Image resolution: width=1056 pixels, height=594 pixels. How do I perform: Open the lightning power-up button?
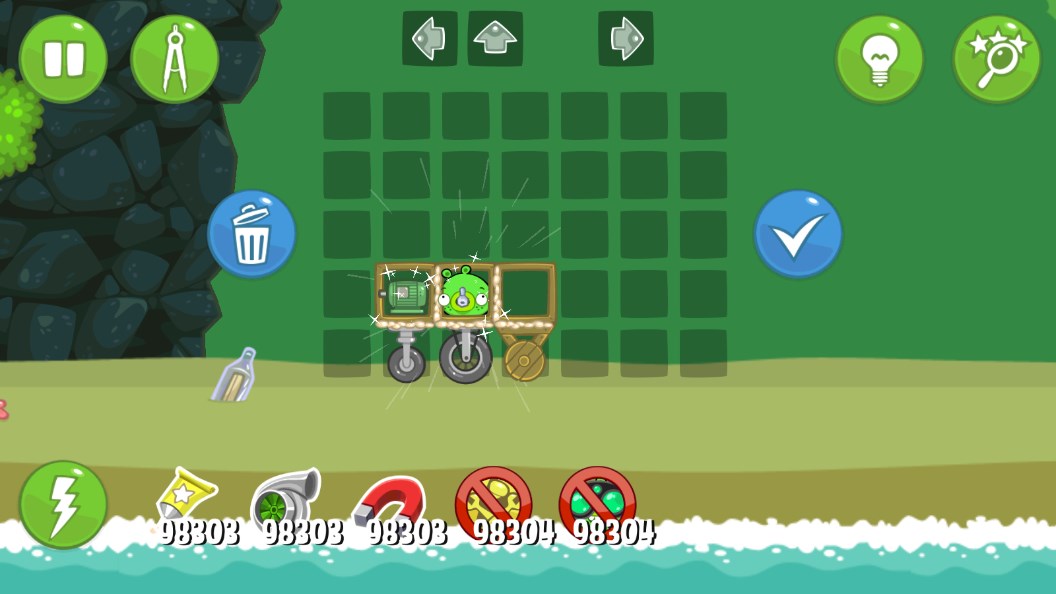63,504
